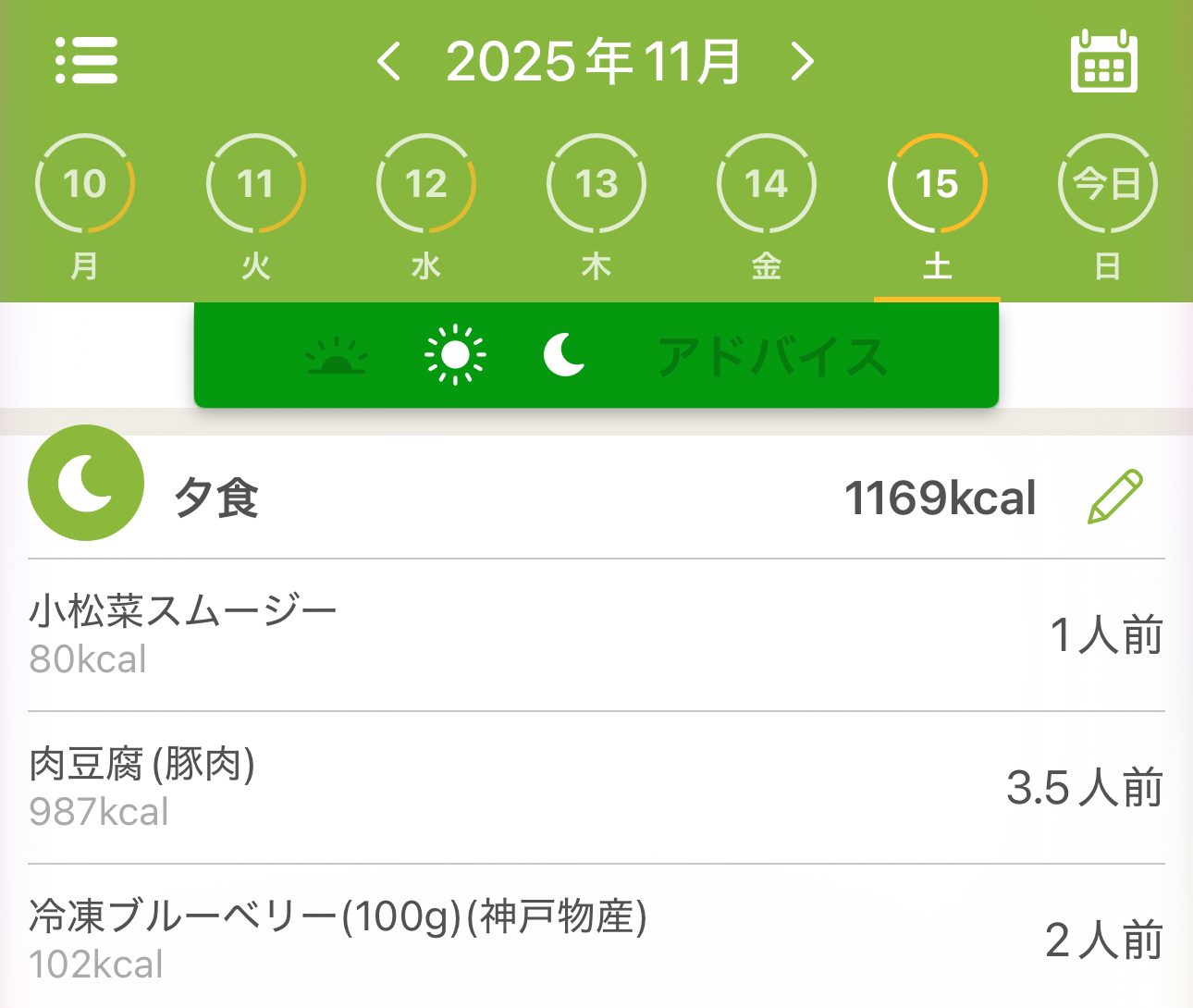
Task: Go to the next month
Action: point(802,62)
